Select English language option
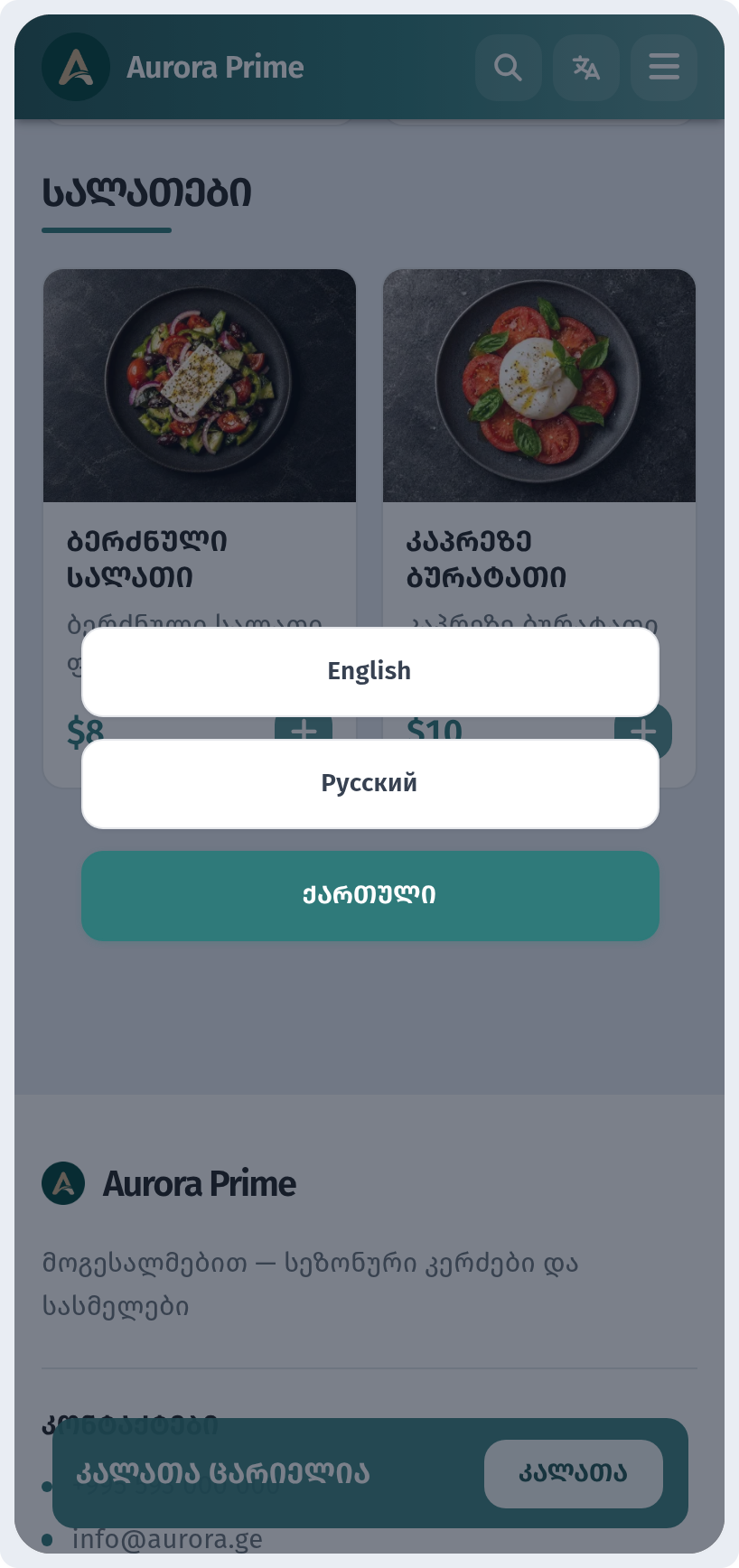The height and width of the screenshot is (1568, 739). (x=369, y=672)
